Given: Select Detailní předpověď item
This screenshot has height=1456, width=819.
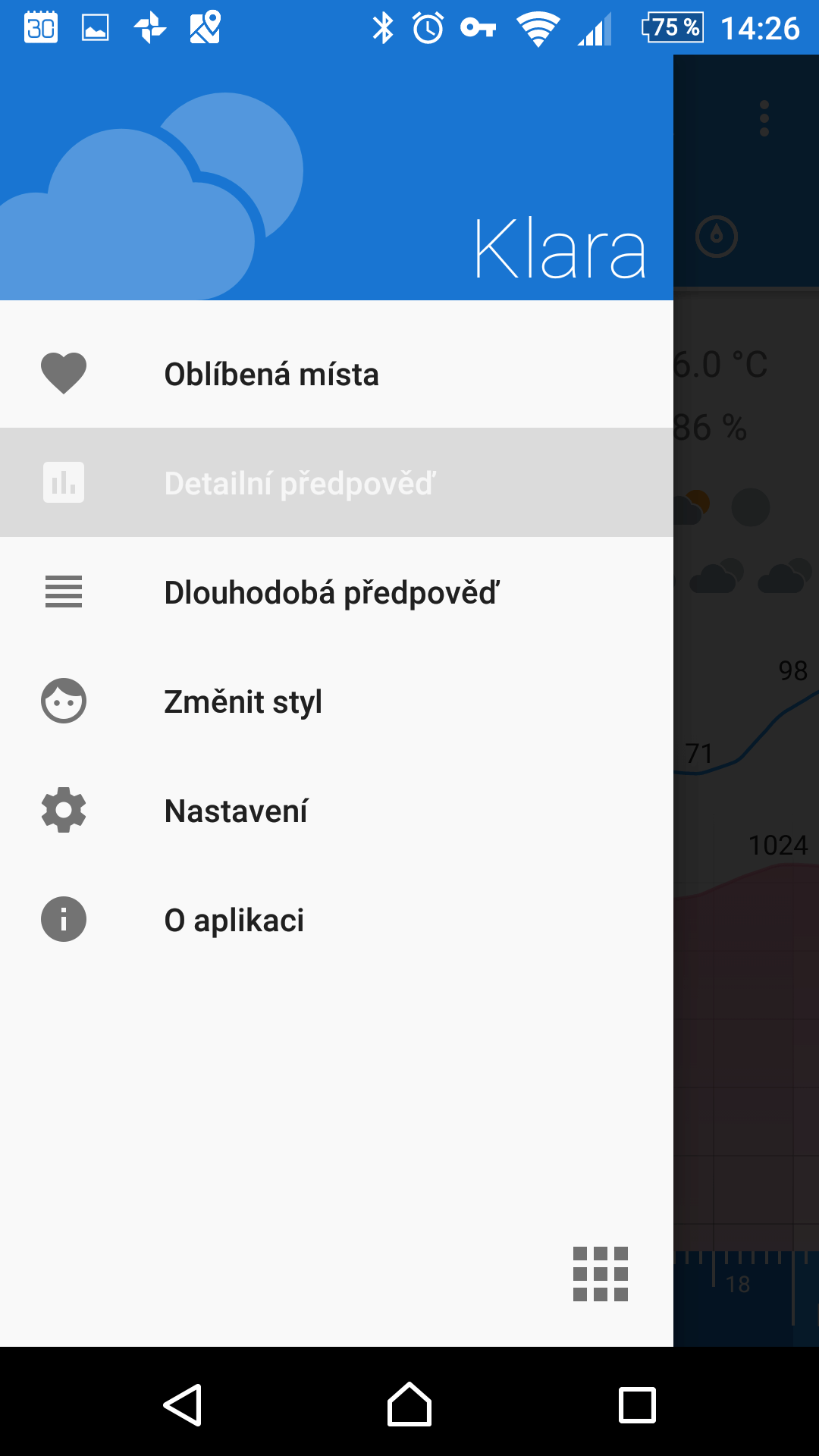Looking at the screenshot, I should [x=337, y=483].
